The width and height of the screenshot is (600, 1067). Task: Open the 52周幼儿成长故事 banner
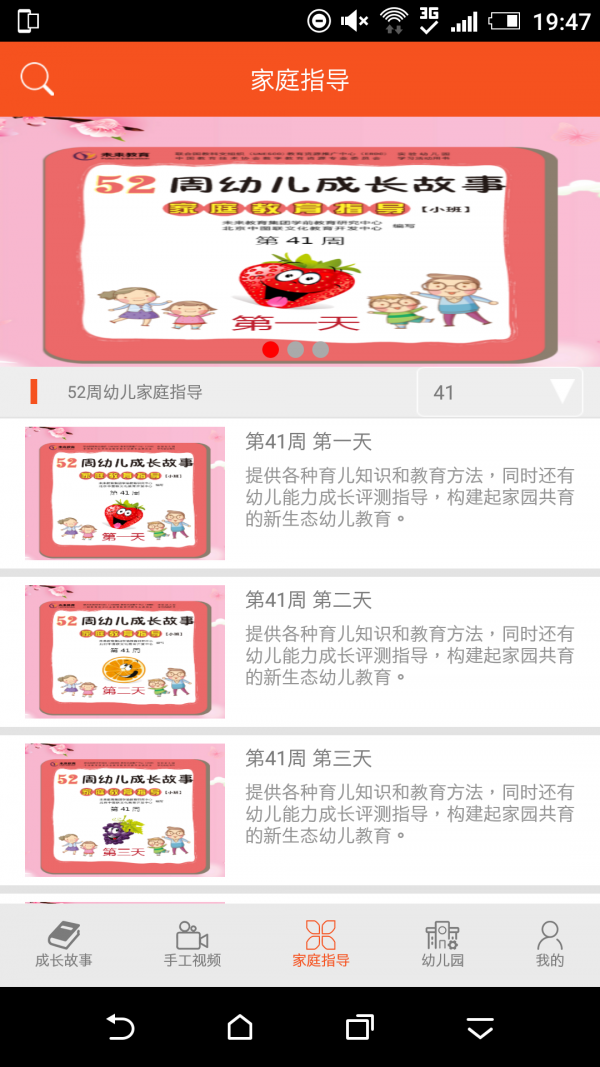tap(300, 240)
